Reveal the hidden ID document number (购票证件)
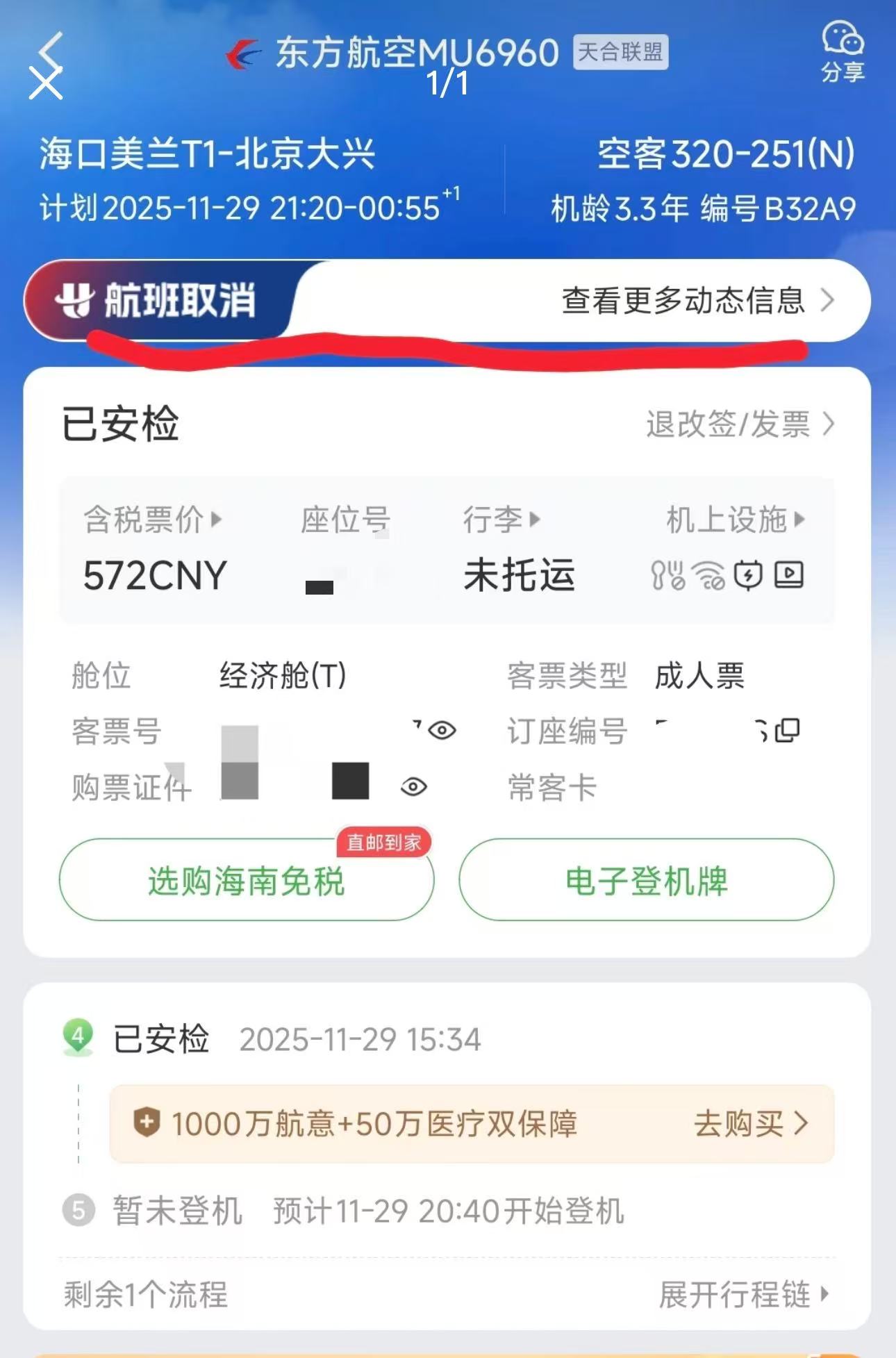This screenshot has height=1358, width=896. (x=414, y=787)
